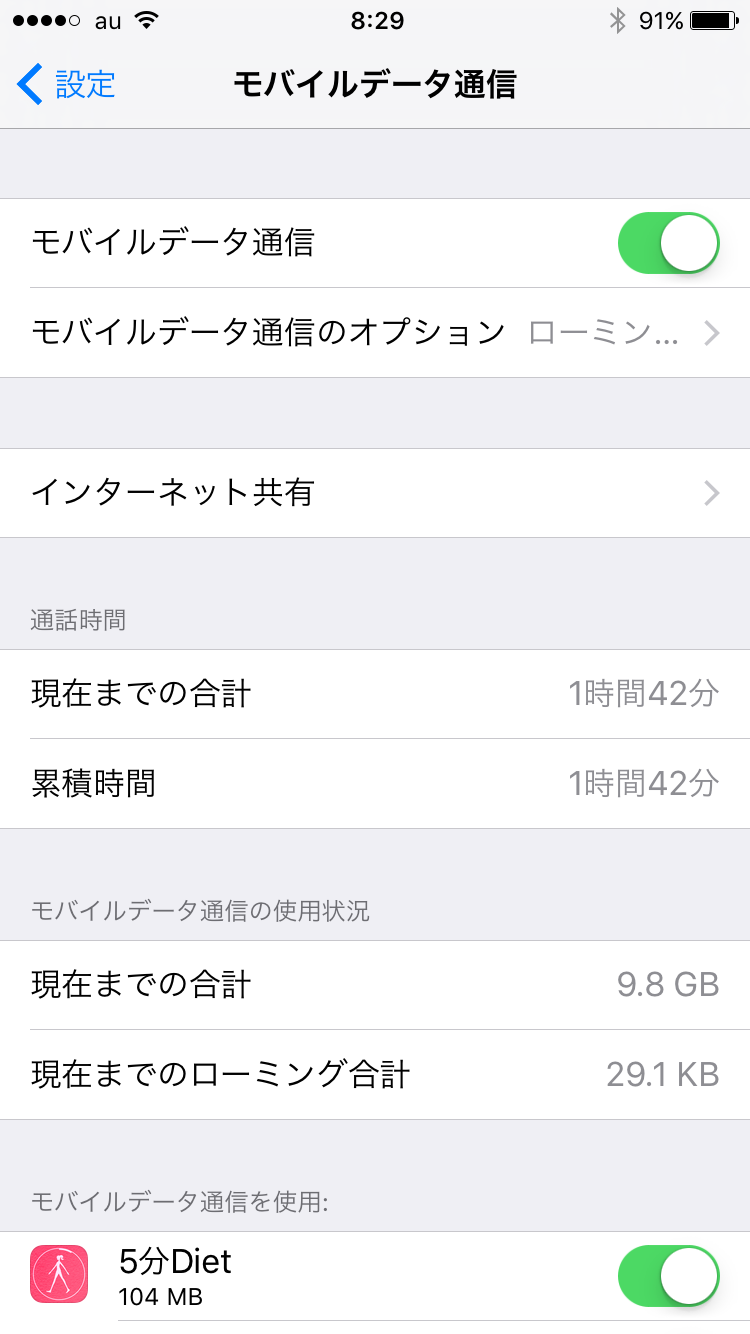The image size is (750, 1334).
Task: Turn off the モバイルデータ通信 switch
Action: click(x=668, y=243)
